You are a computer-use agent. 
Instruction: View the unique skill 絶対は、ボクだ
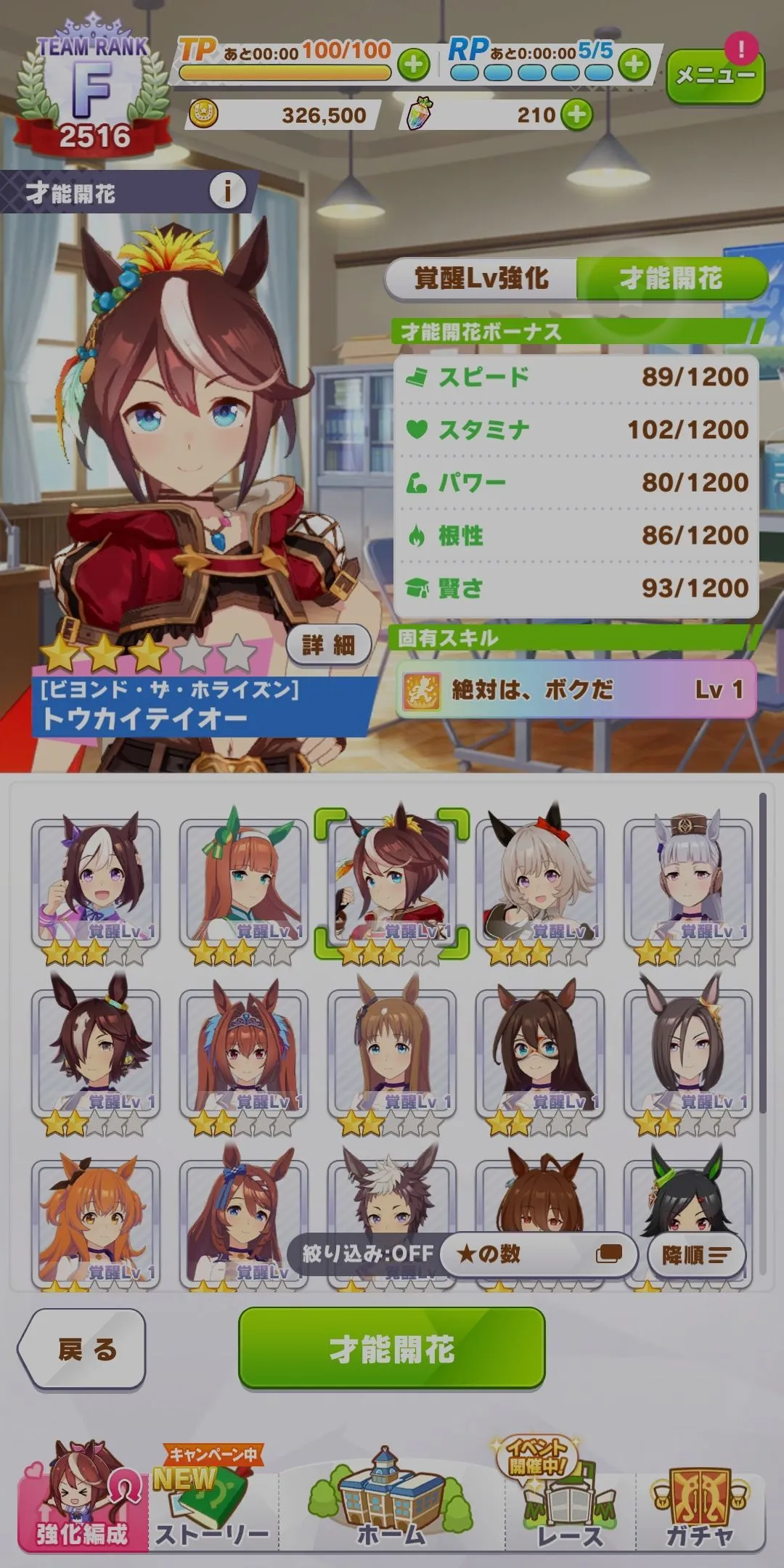click(575, 689)
